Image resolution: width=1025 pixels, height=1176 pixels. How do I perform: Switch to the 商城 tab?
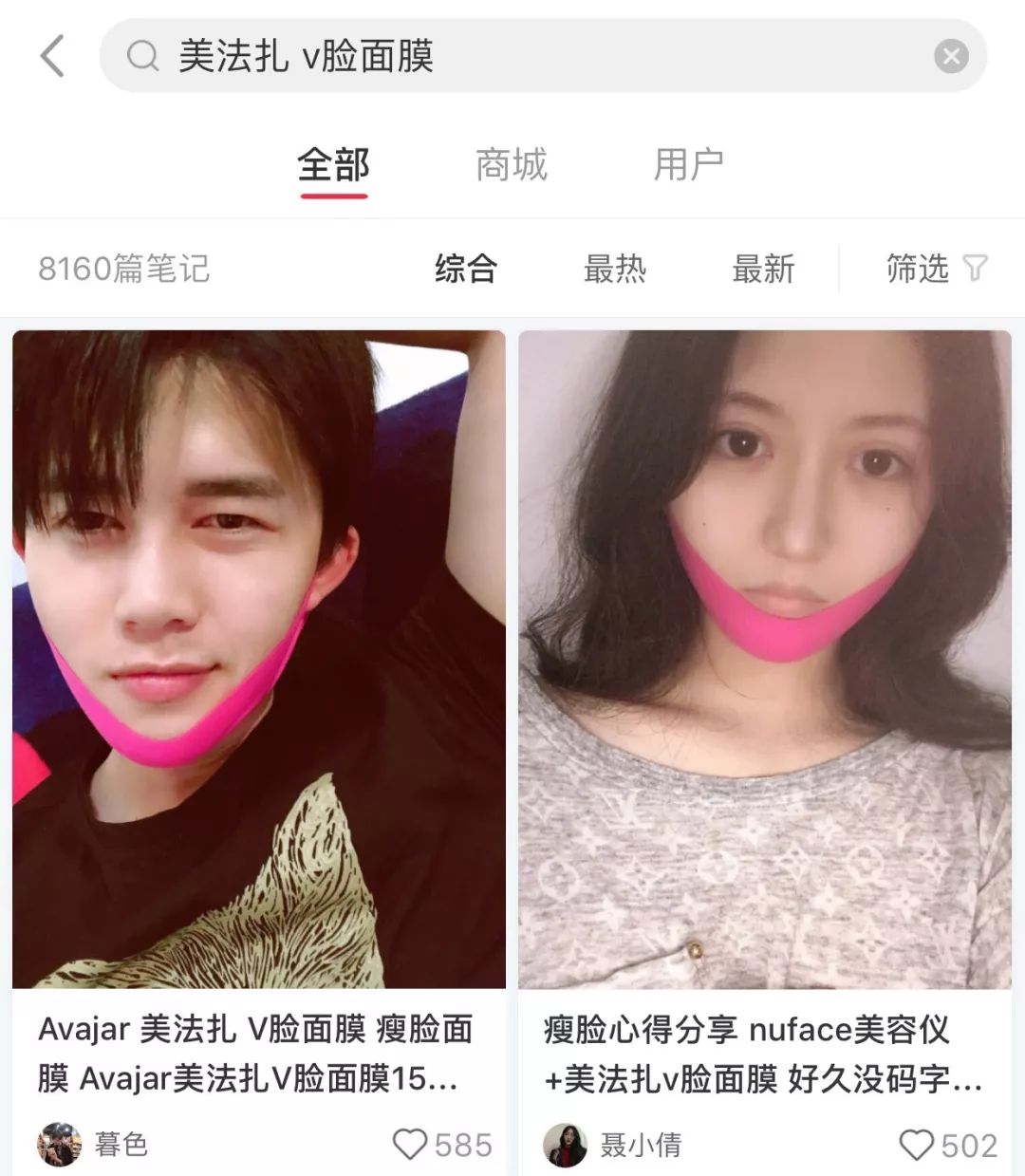(x=512, y=165)
